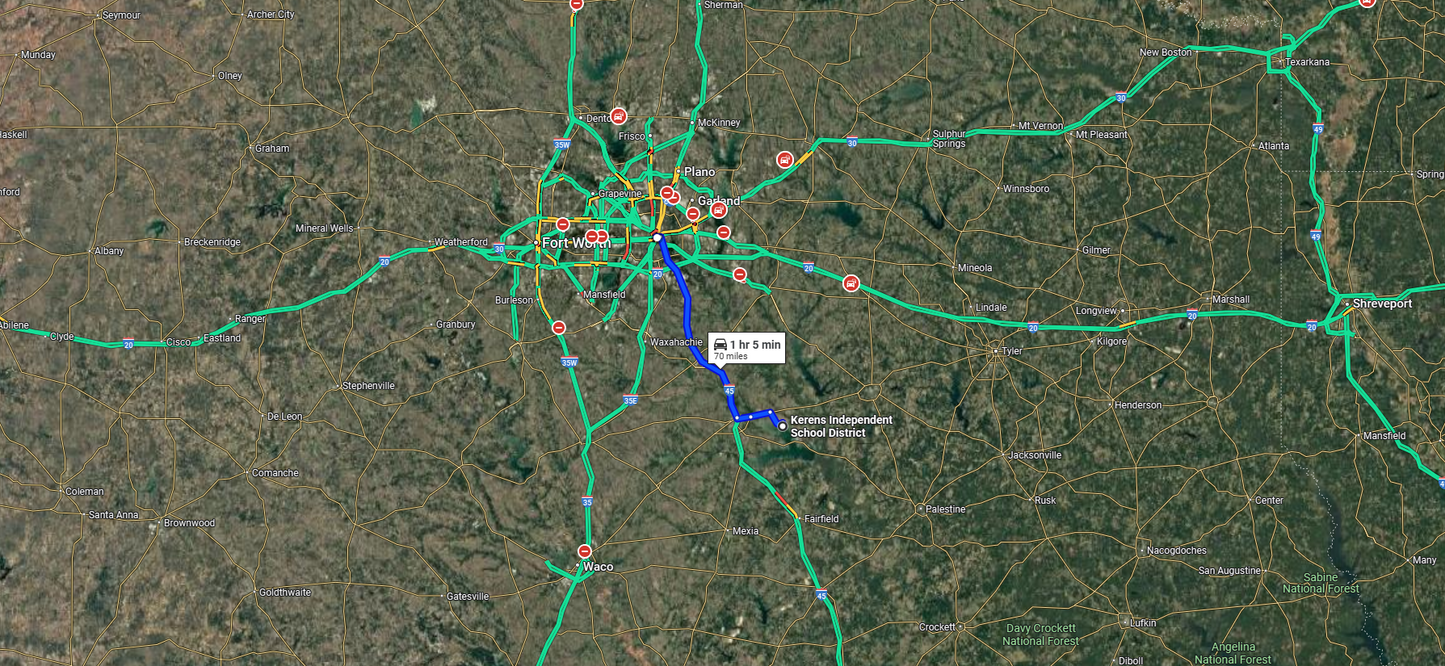Open the road closure icon above Waco
The height and width of the screenshot is (666, 1445).
[585, 551]
